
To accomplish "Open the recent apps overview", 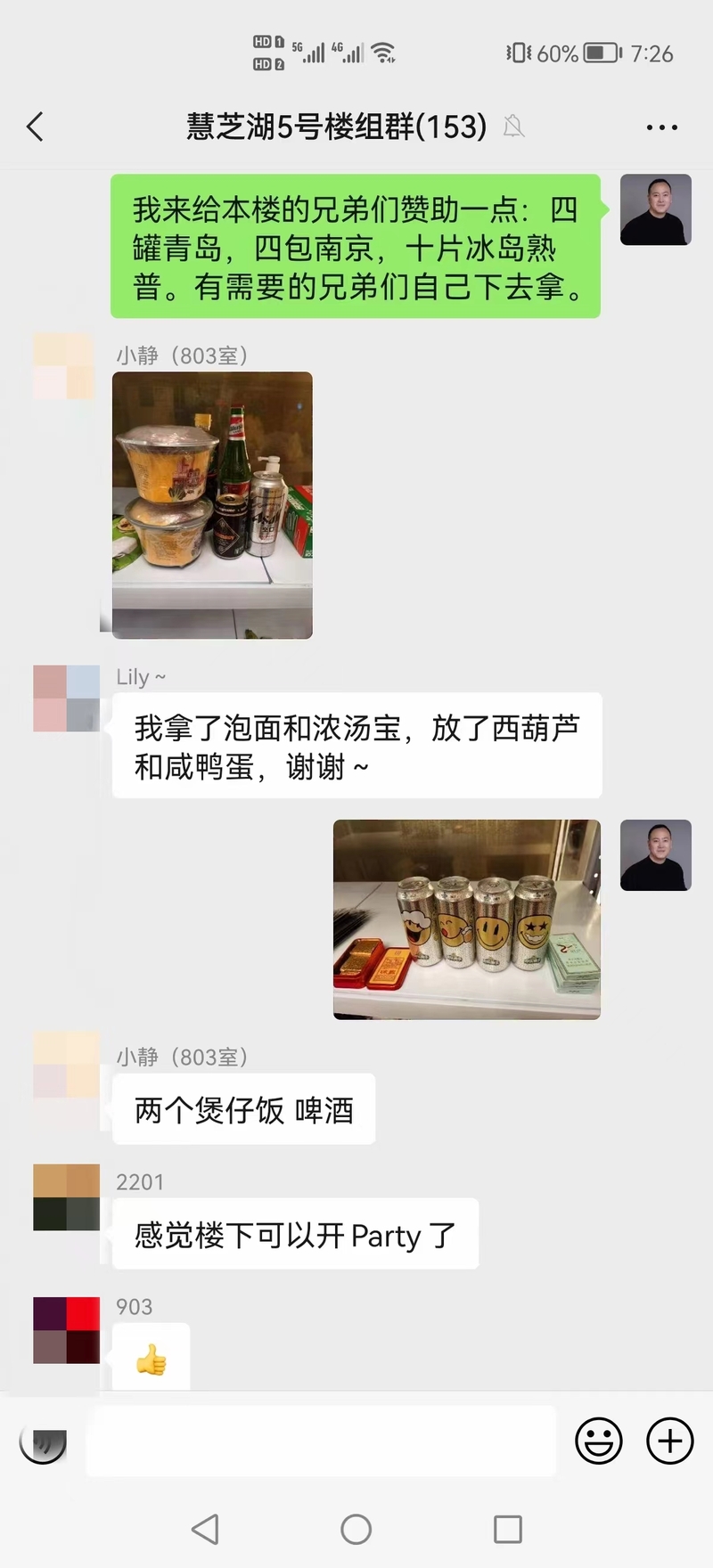I will (507, 1529).
